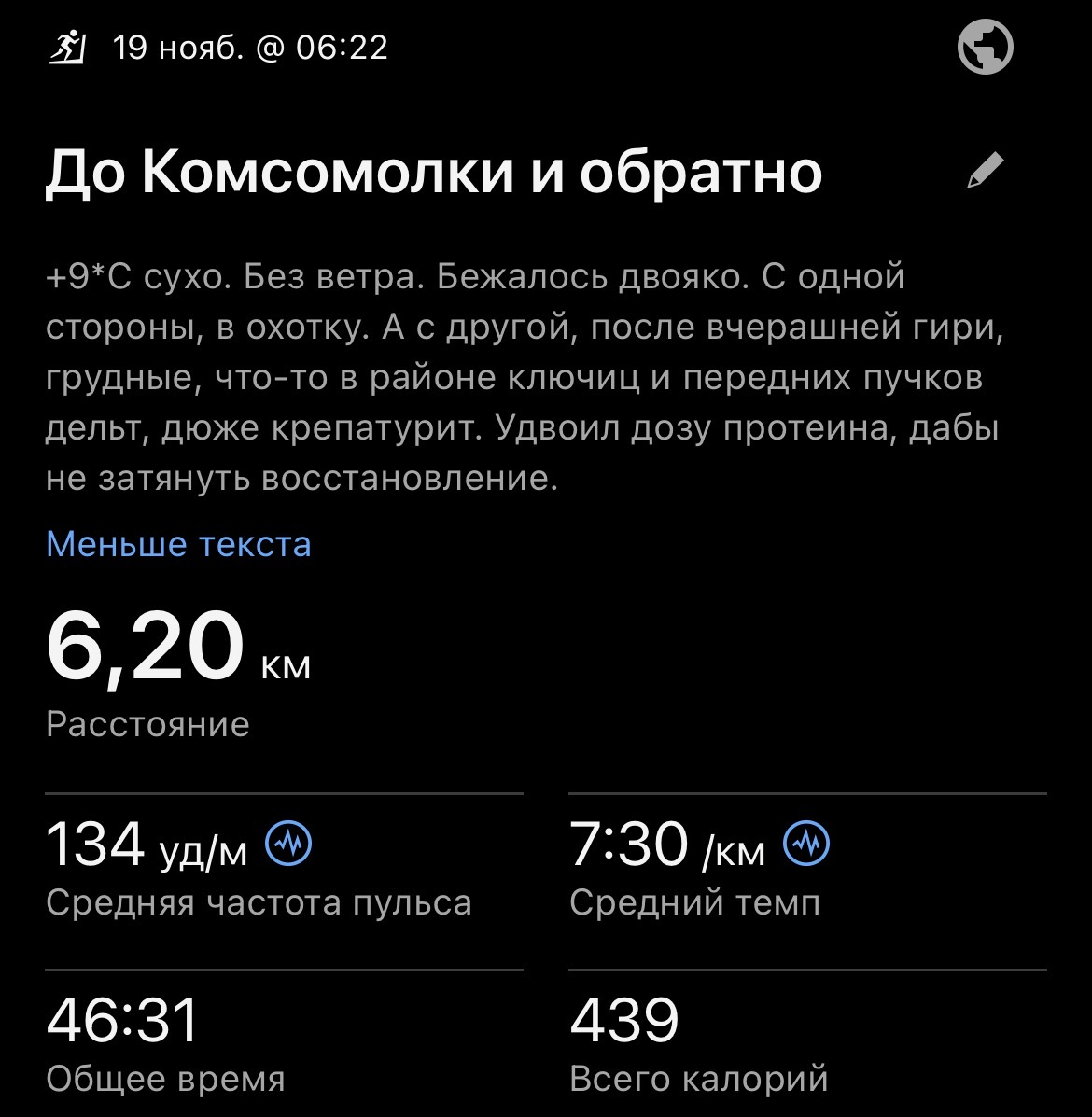Edit the activity title with pencil icon
This screenshot has height=1117, width=1092.
pos(985,171)
